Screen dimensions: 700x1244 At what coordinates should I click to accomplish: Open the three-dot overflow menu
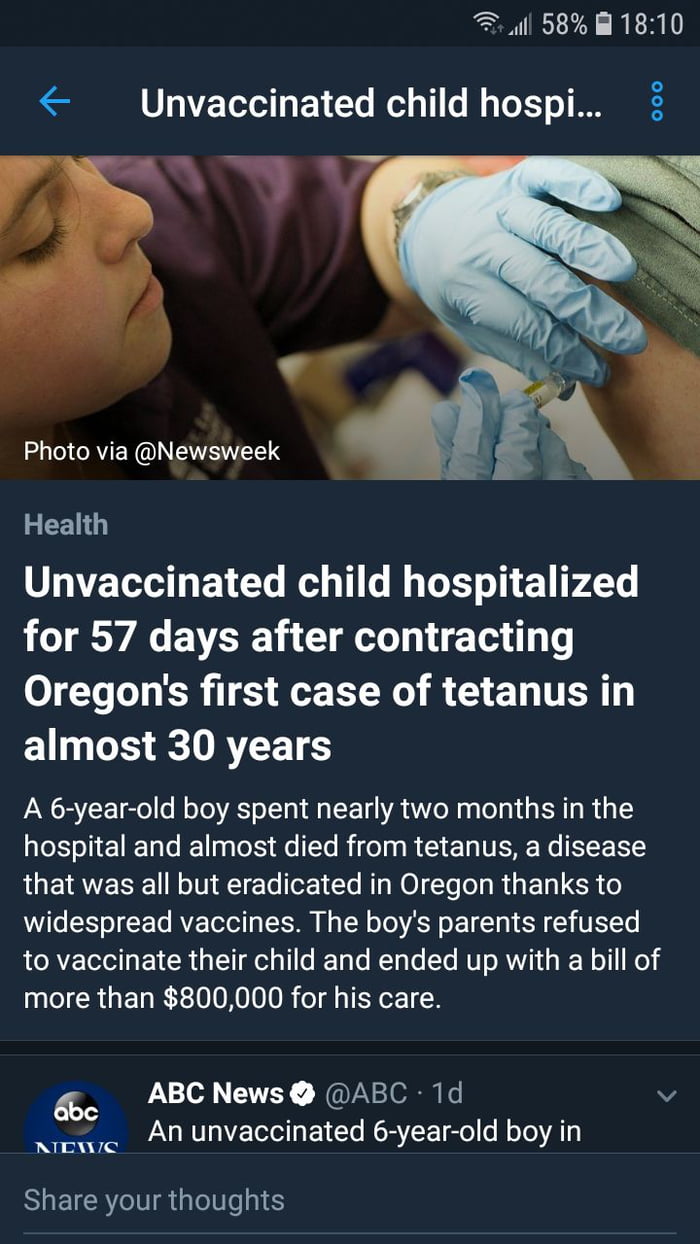tap(656, 102)
